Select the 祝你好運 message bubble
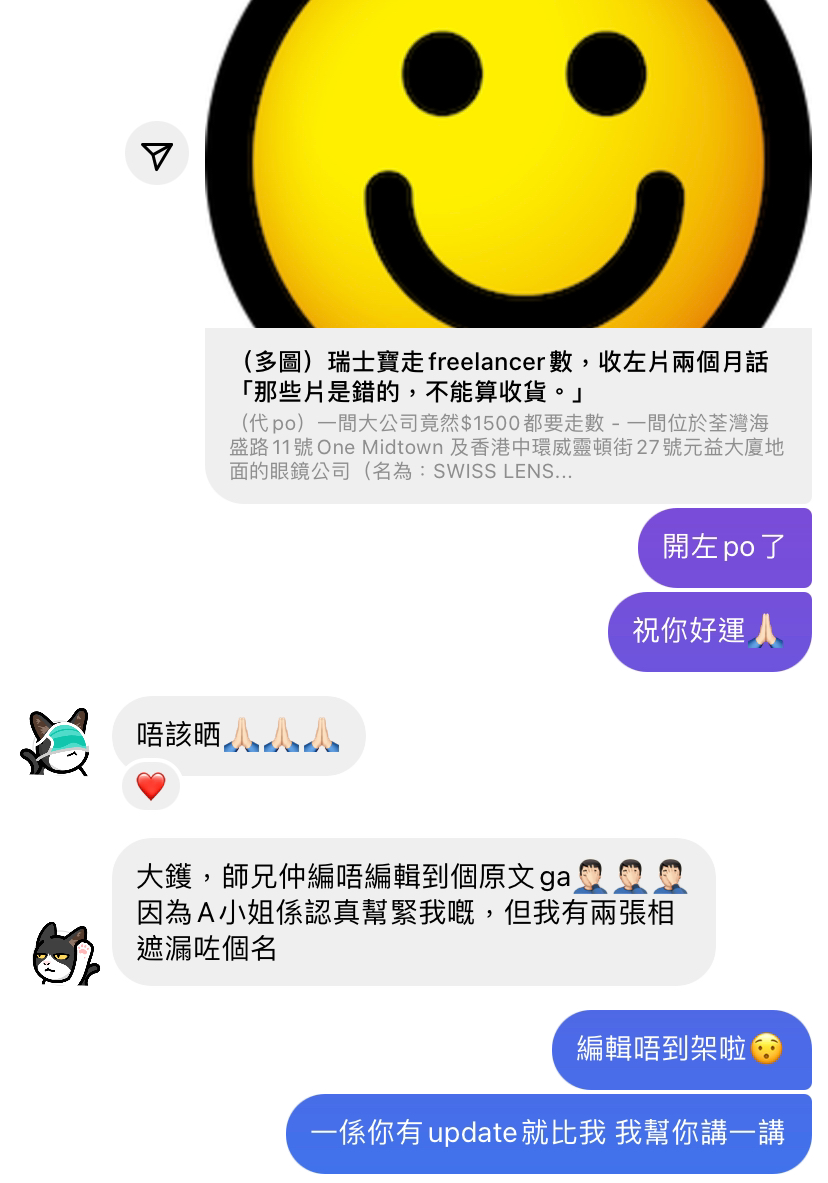The image size is (828, 1183). pos(710,631)
